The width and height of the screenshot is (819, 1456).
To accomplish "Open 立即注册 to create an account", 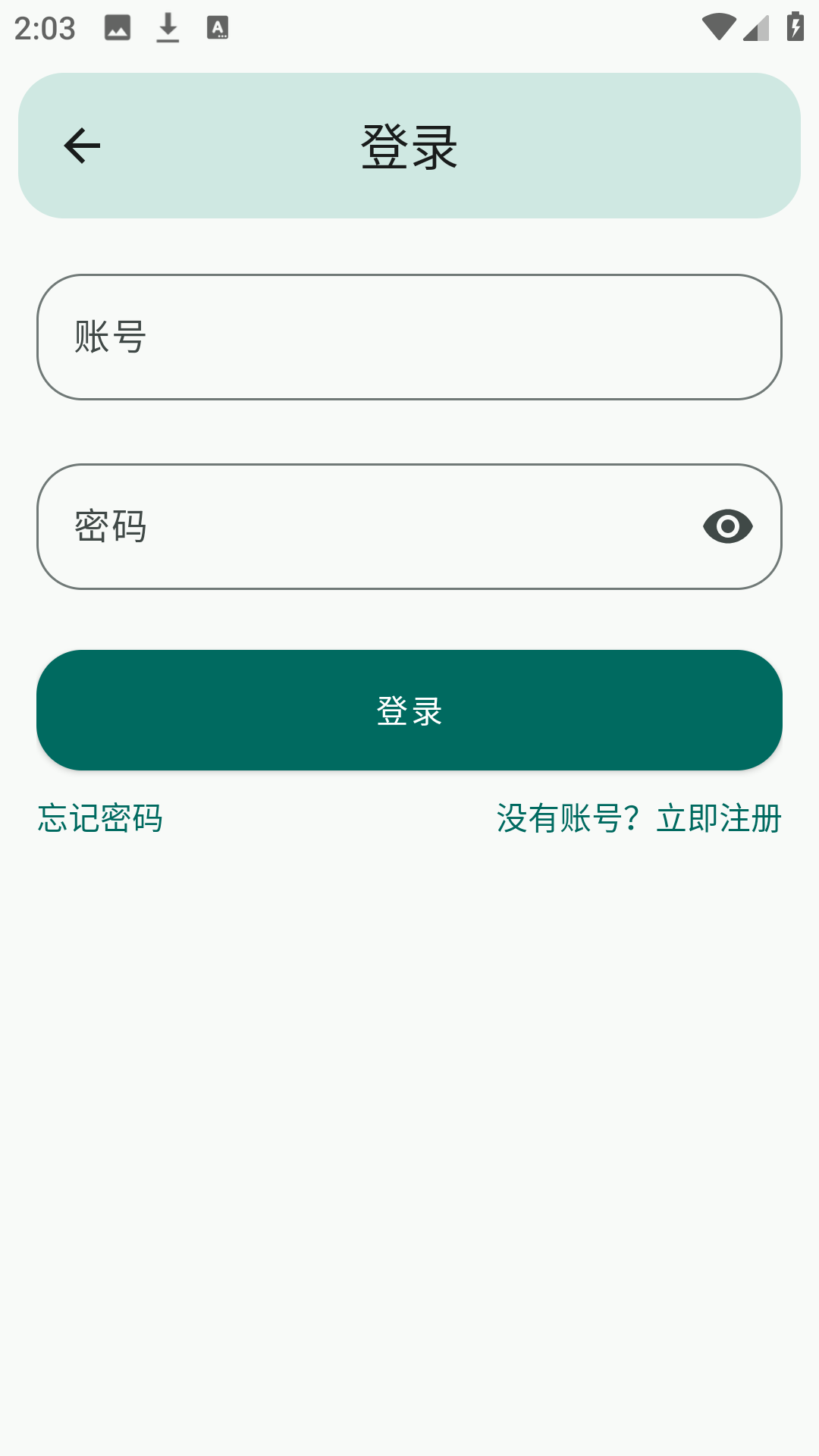I will [718, 818].
